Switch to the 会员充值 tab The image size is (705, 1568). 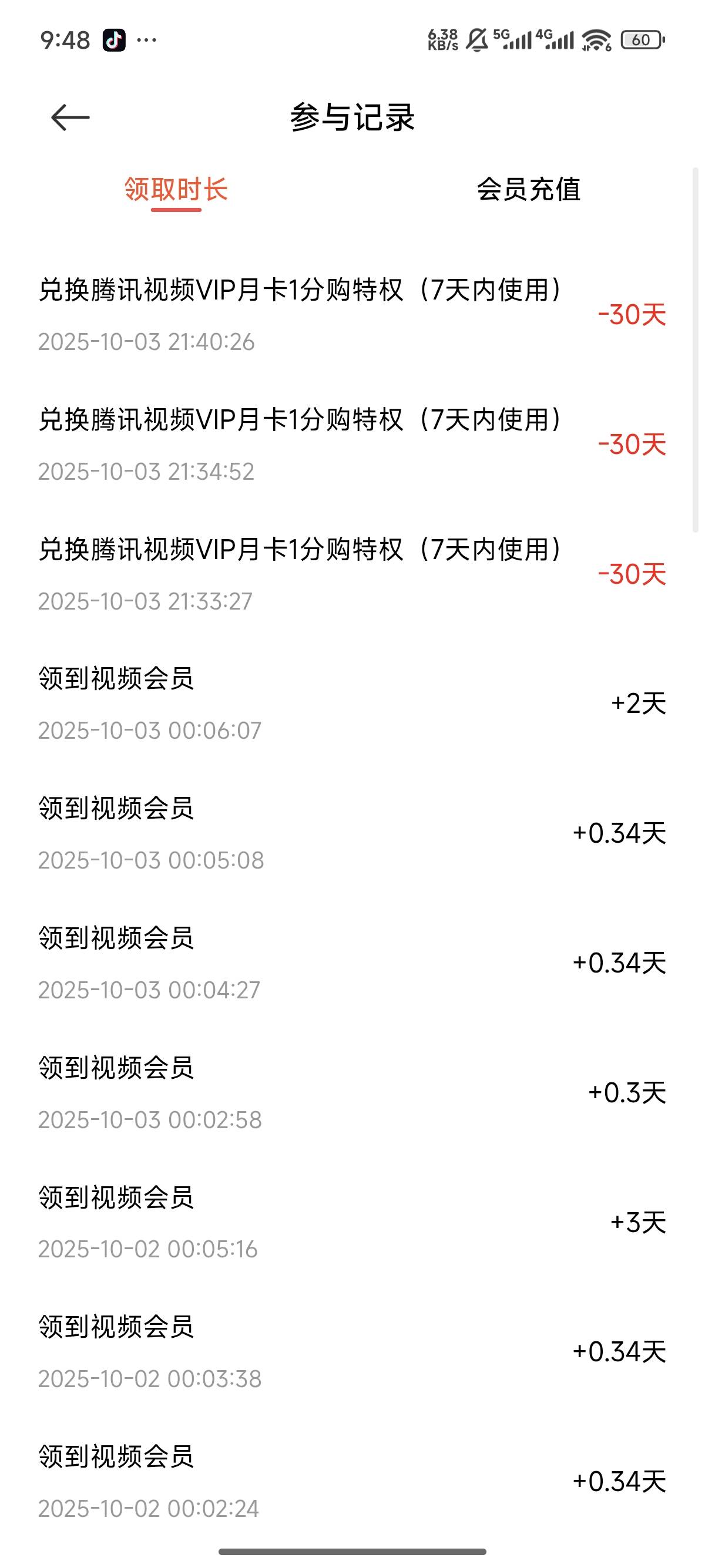tap(528, 189)
